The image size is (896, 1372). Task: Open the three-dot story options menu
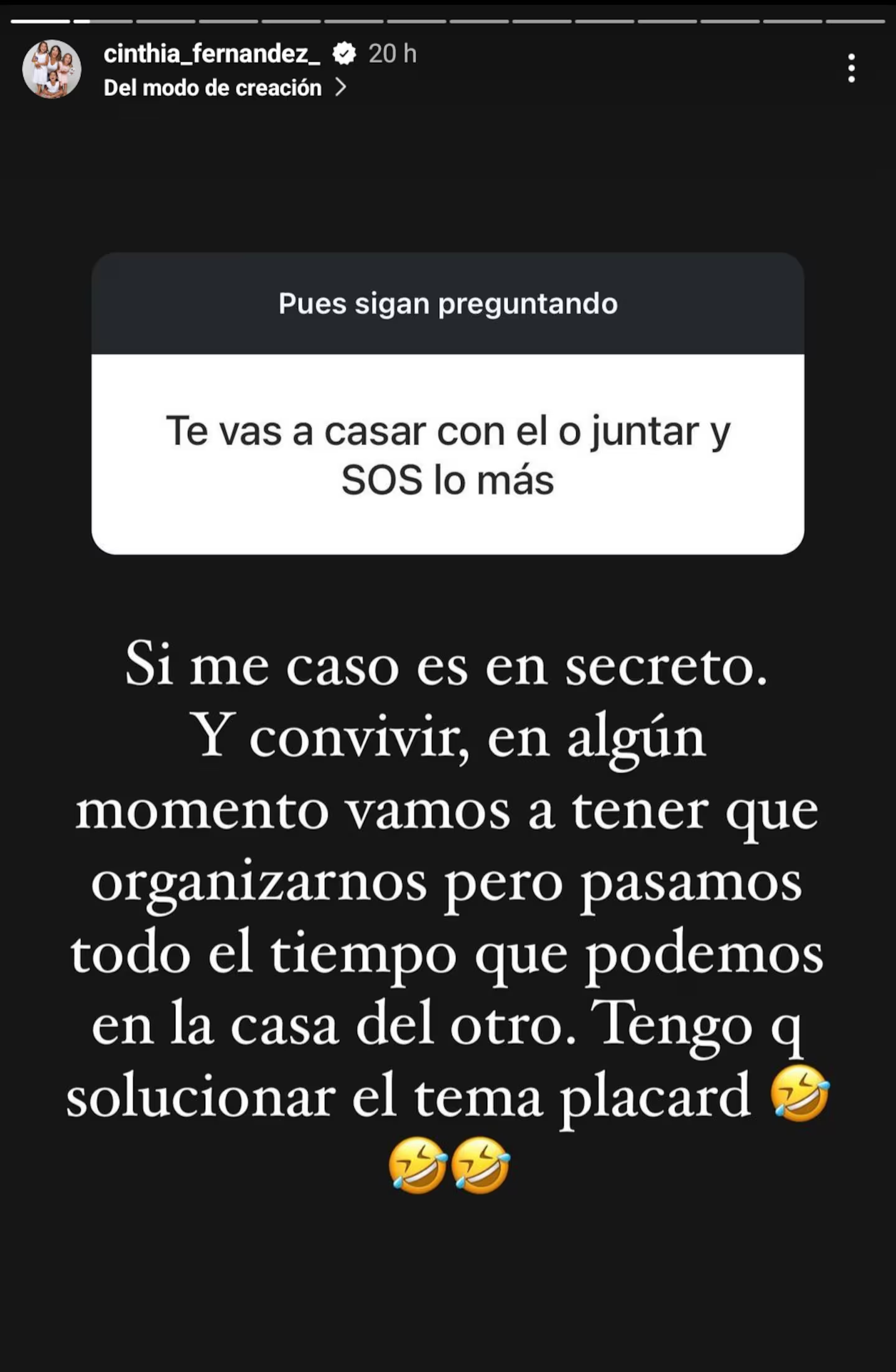coord(851,68)
